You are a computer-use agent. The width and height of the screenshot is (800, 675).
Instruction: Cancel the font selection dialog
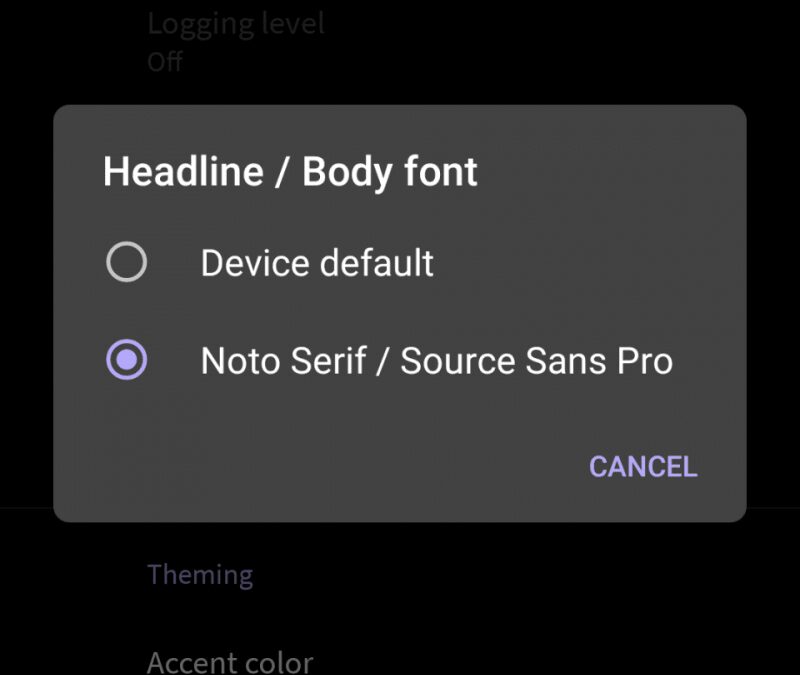tap(642, 467)
